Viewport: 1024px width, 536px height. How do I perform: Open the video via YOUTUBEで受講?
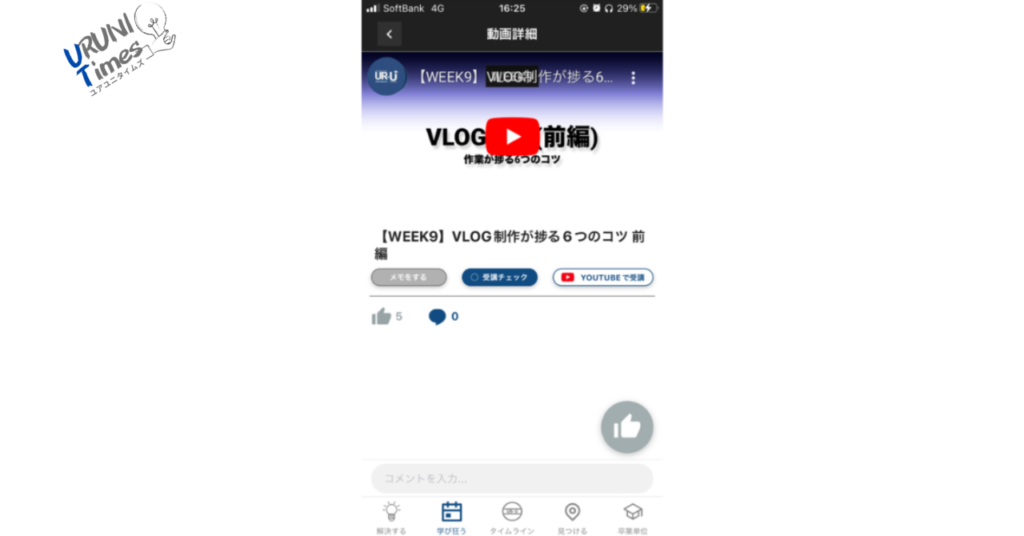603,277
